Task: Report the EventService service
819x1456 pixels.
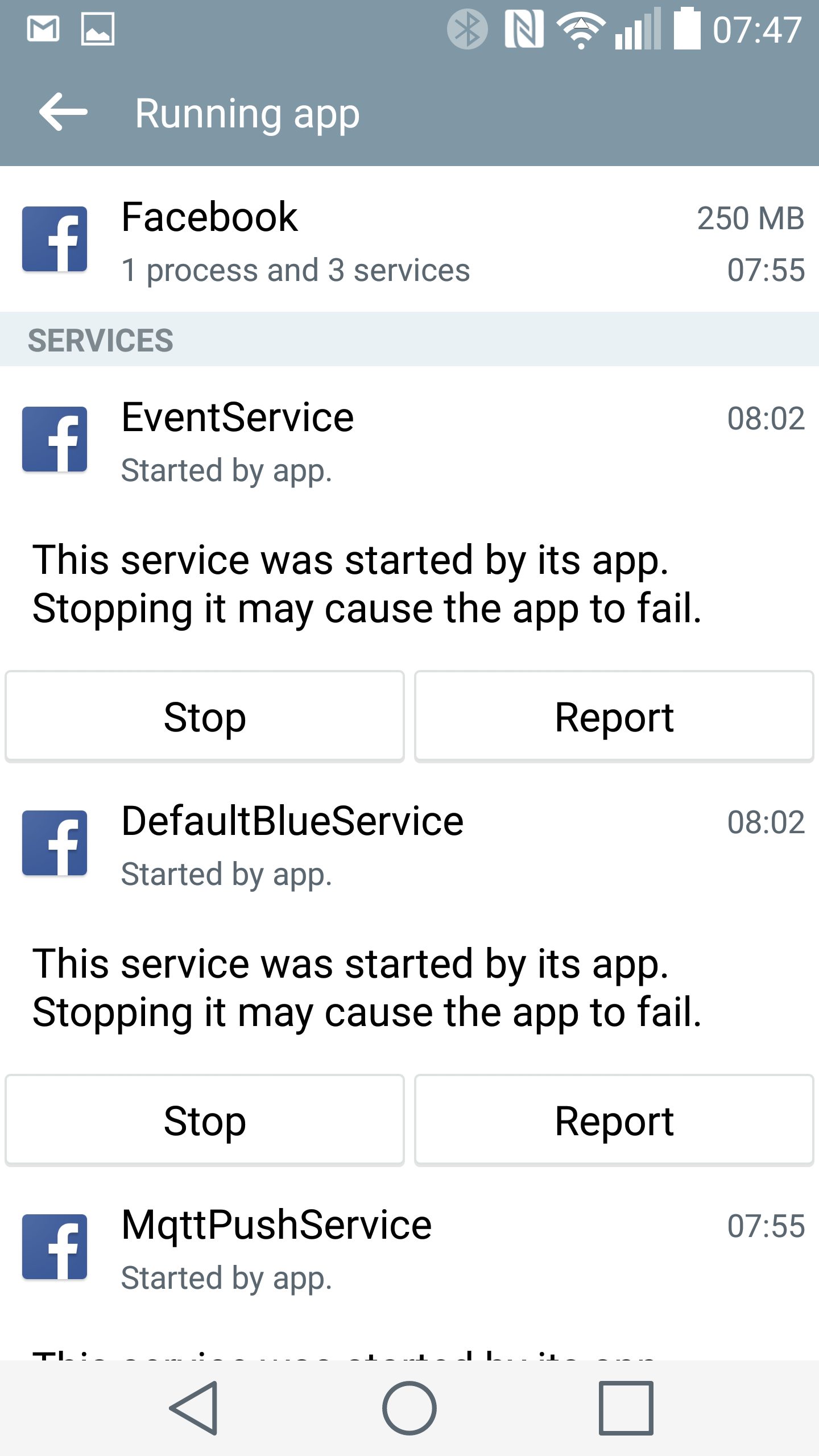Action: (614, 717)
